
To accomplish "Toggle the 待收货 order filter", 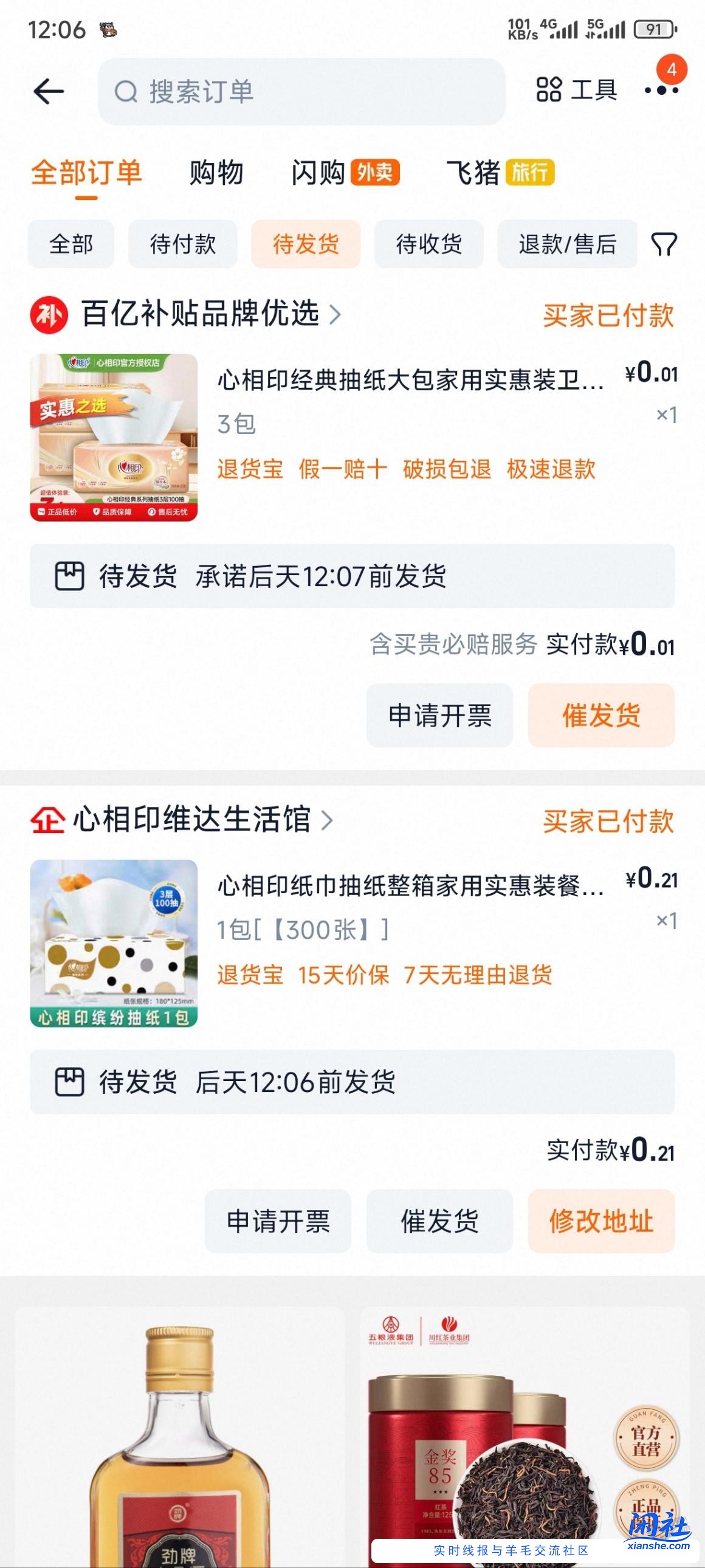I will point(428,243).
